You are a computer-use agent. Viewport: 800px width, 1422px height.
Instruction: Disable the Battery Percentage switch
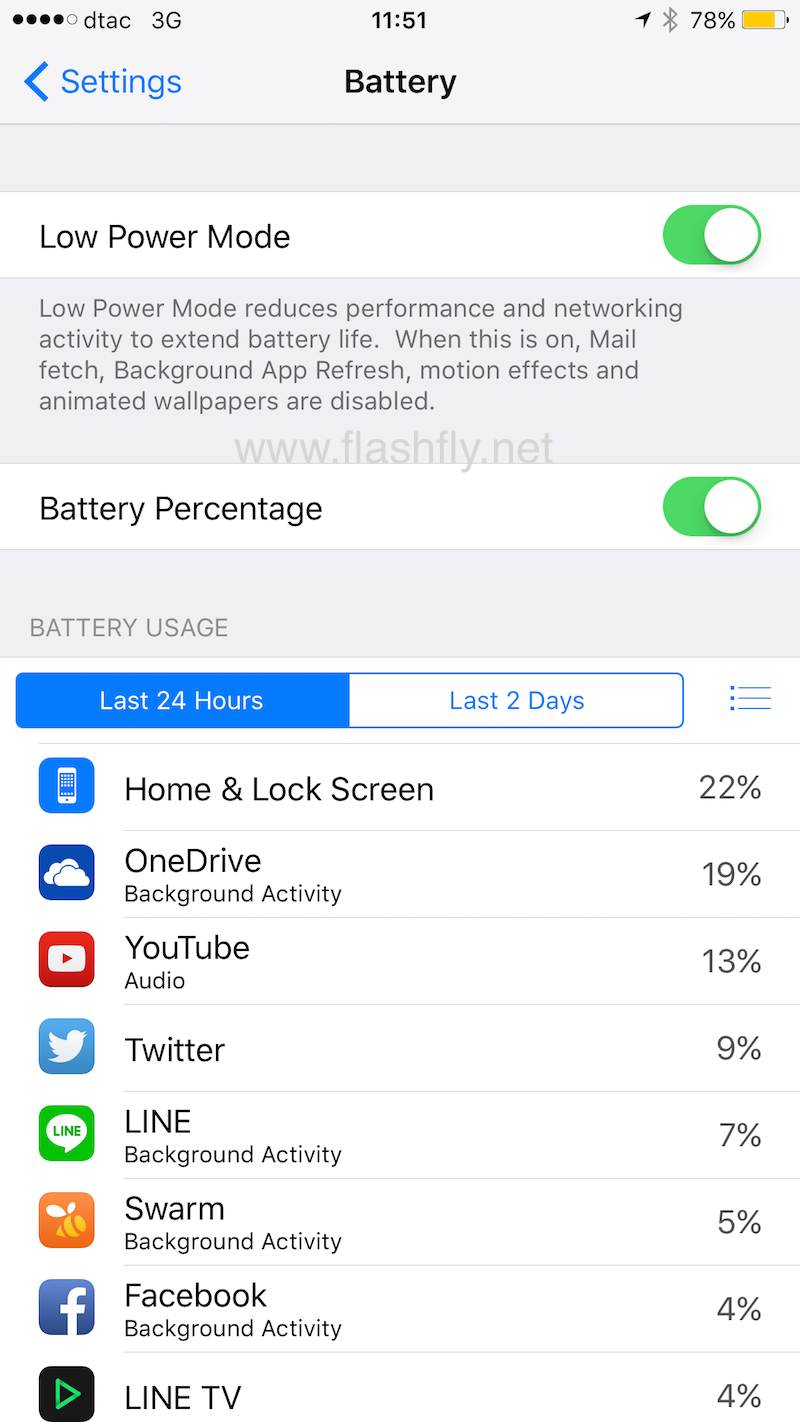[x=711, y=508]
